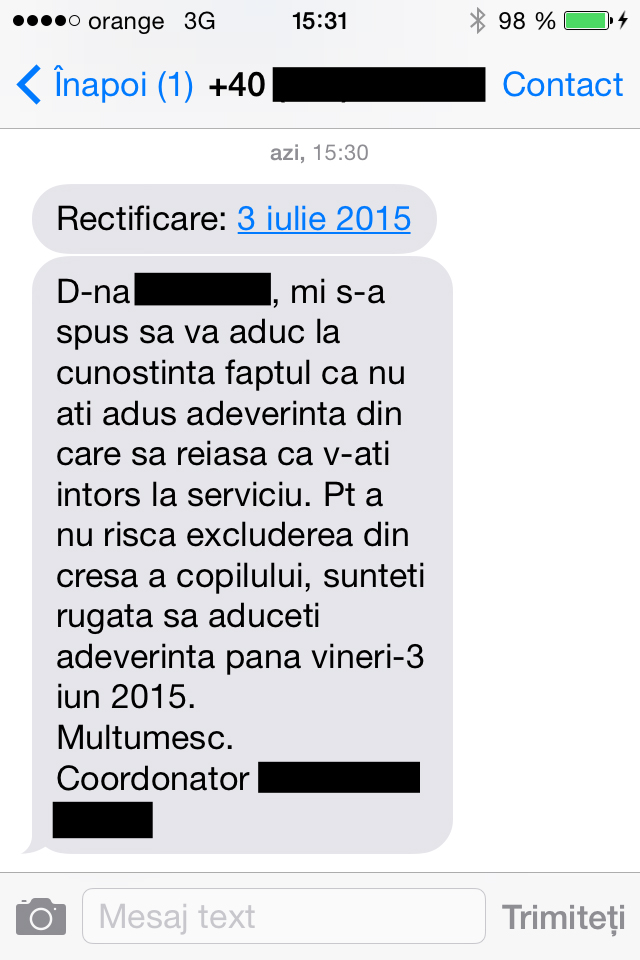Open the camera to attach a photo
The height and width of the screenshot is (960, 640).
41,916
